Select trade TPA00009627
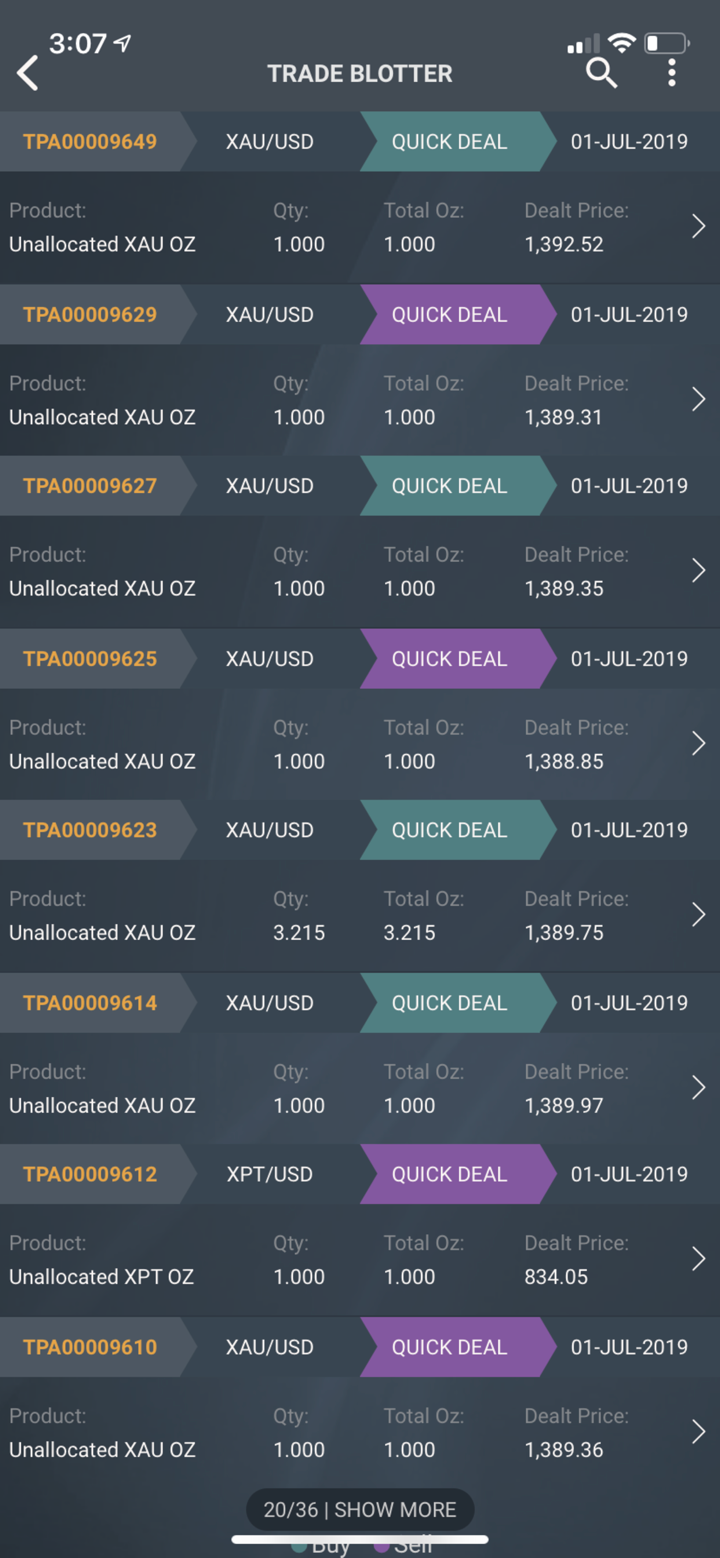 (698, 571)
